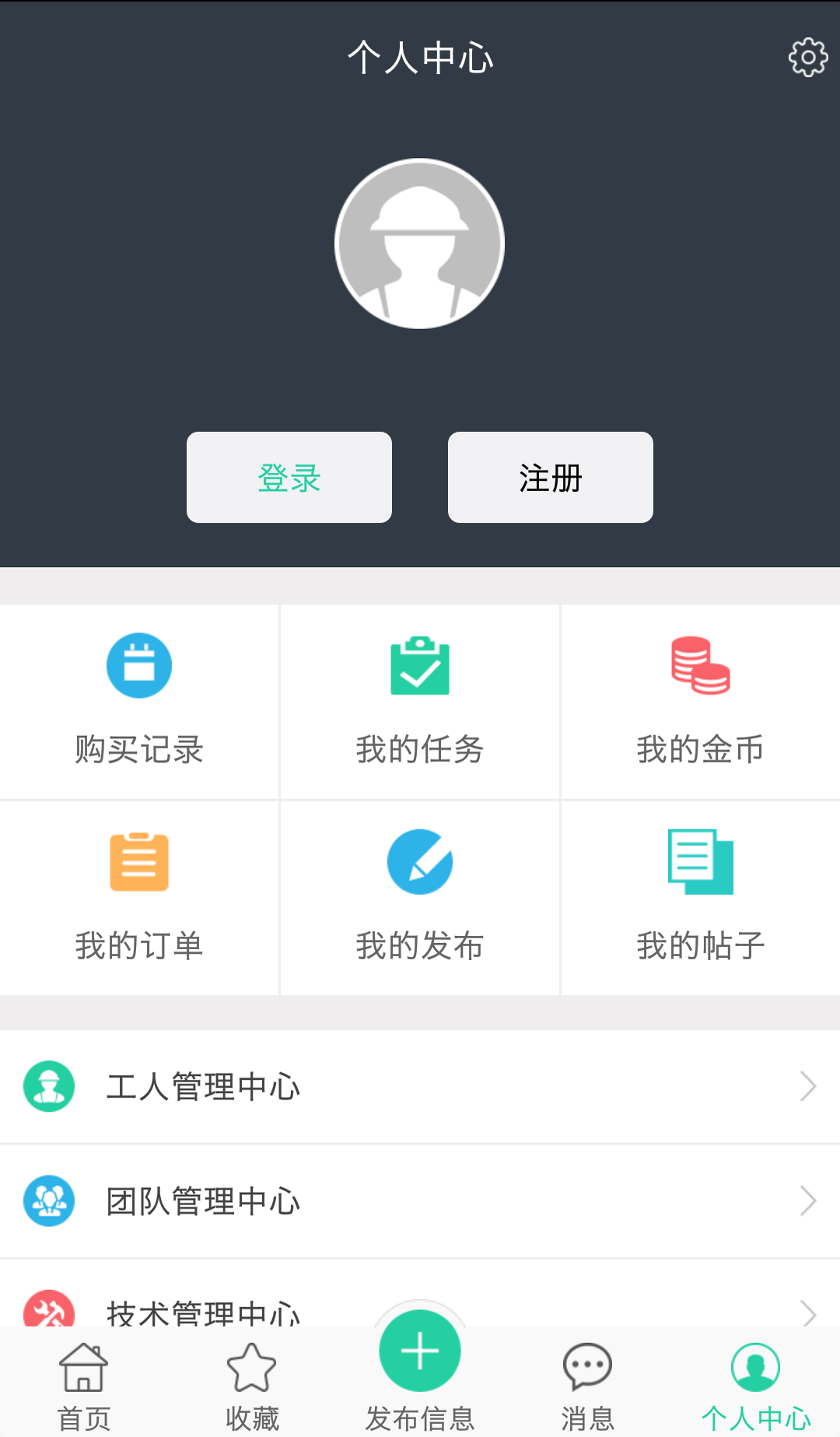Open 团队管理中心 team management center
Image resolution: width=840 pixels, height=1437 pixels.
coord(420,1200)
